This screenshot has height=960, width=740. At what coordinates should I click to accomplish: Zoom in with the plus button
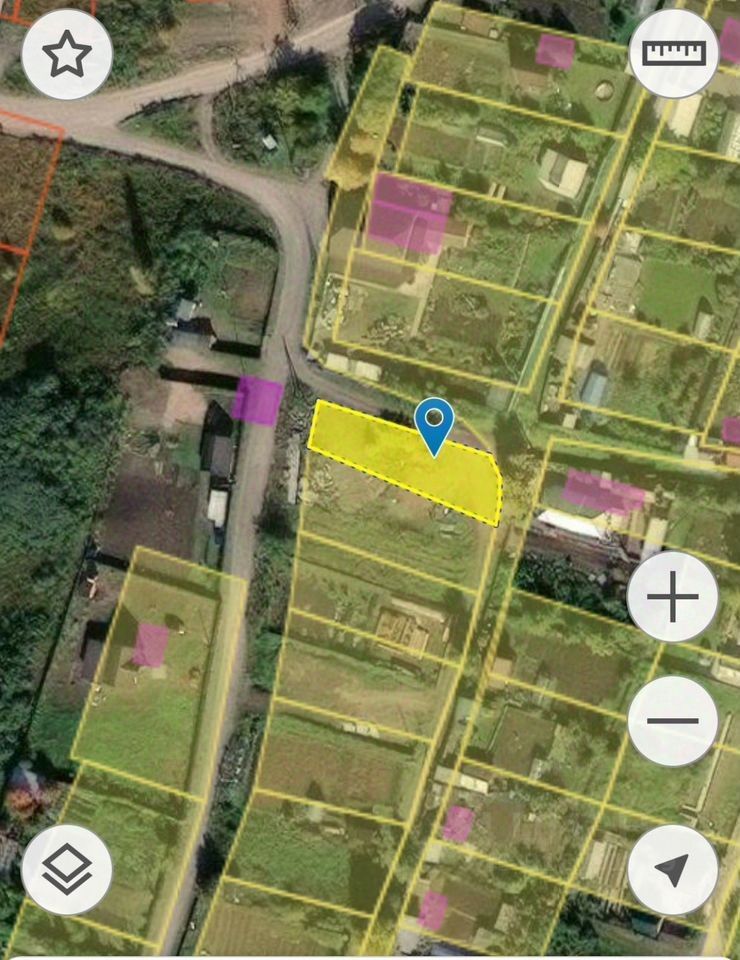tap(673, 597)
